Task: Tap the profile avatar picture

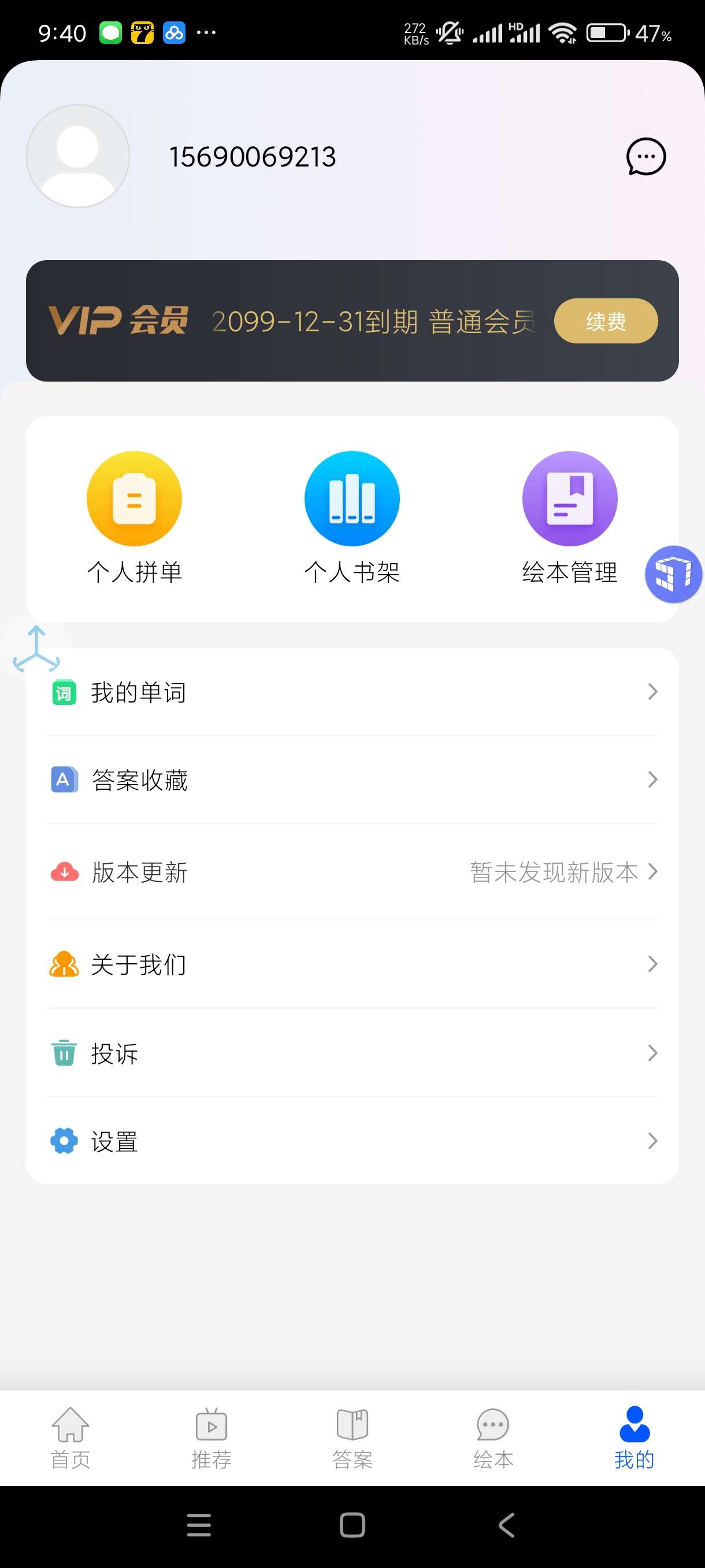Action: (x=78, y=156)
